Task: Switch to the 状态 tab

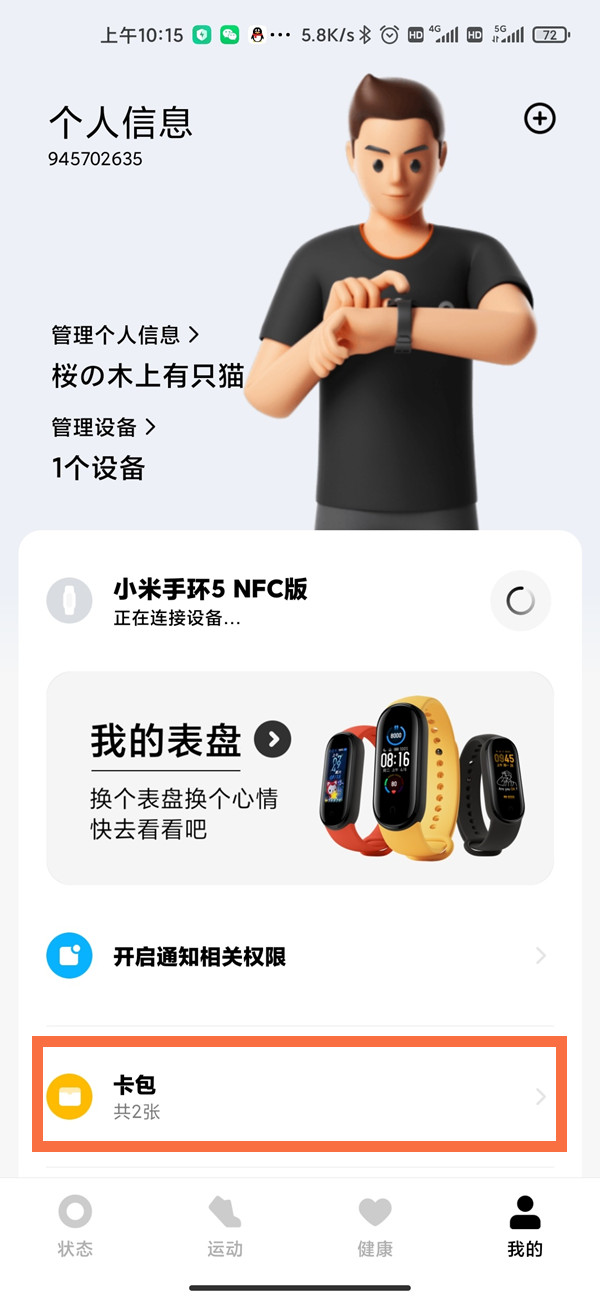Action: (x=75, y=1225)
